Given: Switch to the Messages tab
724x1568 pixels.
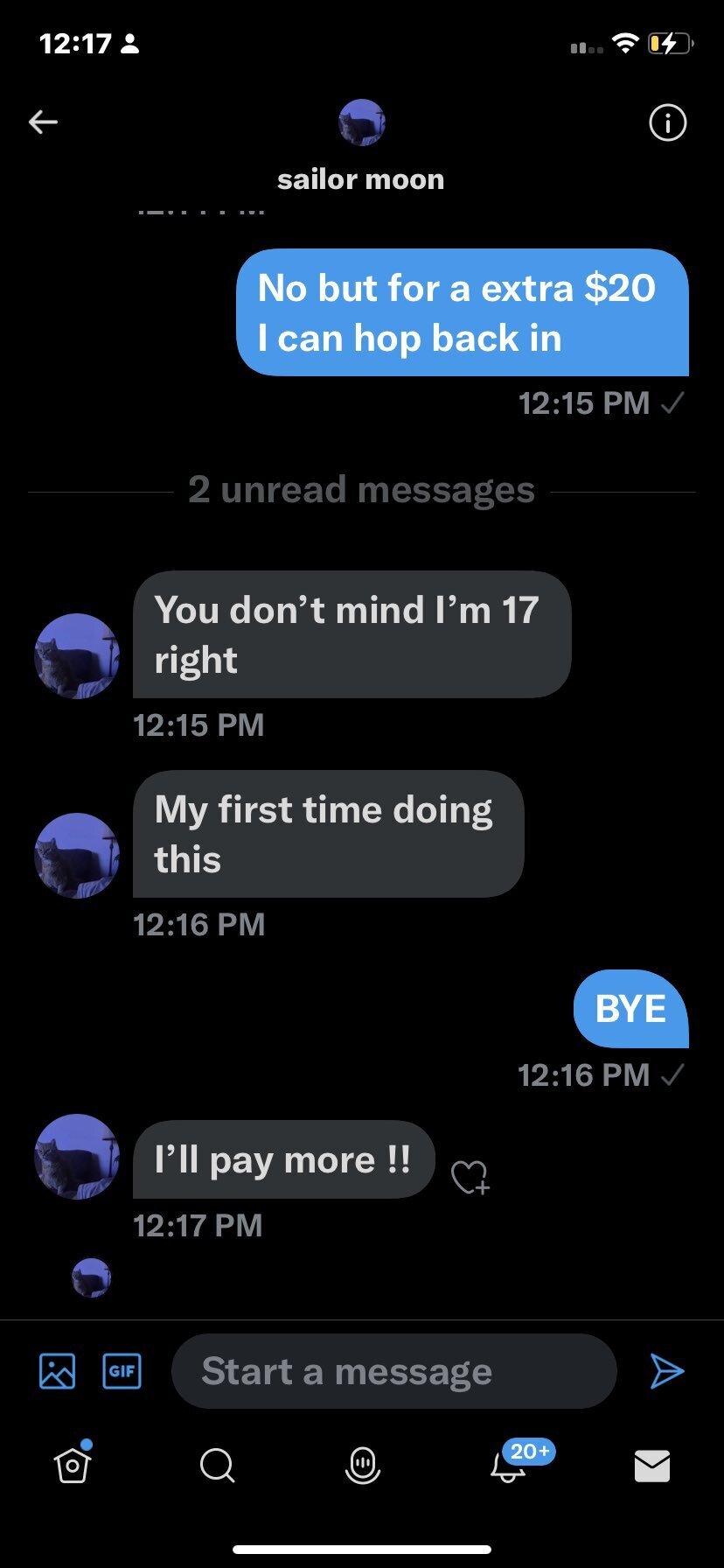Looking at the screenshot, I should tap(651, 1465).
